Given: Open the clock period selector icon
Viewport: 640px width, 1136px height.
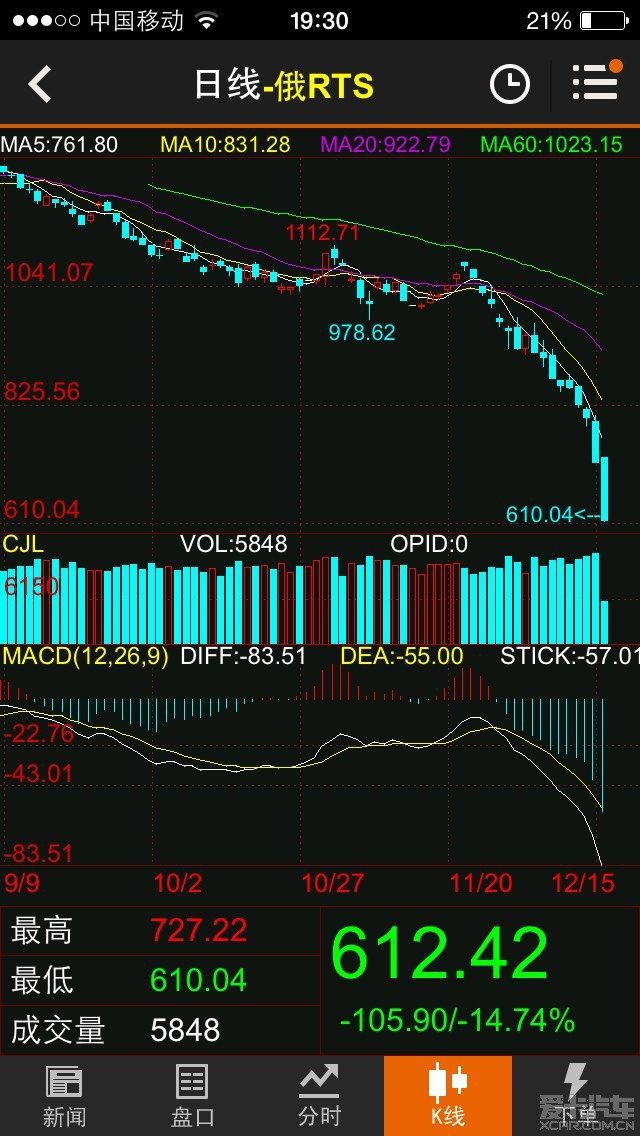Looking at the screenshot, I should pos(510,84).
